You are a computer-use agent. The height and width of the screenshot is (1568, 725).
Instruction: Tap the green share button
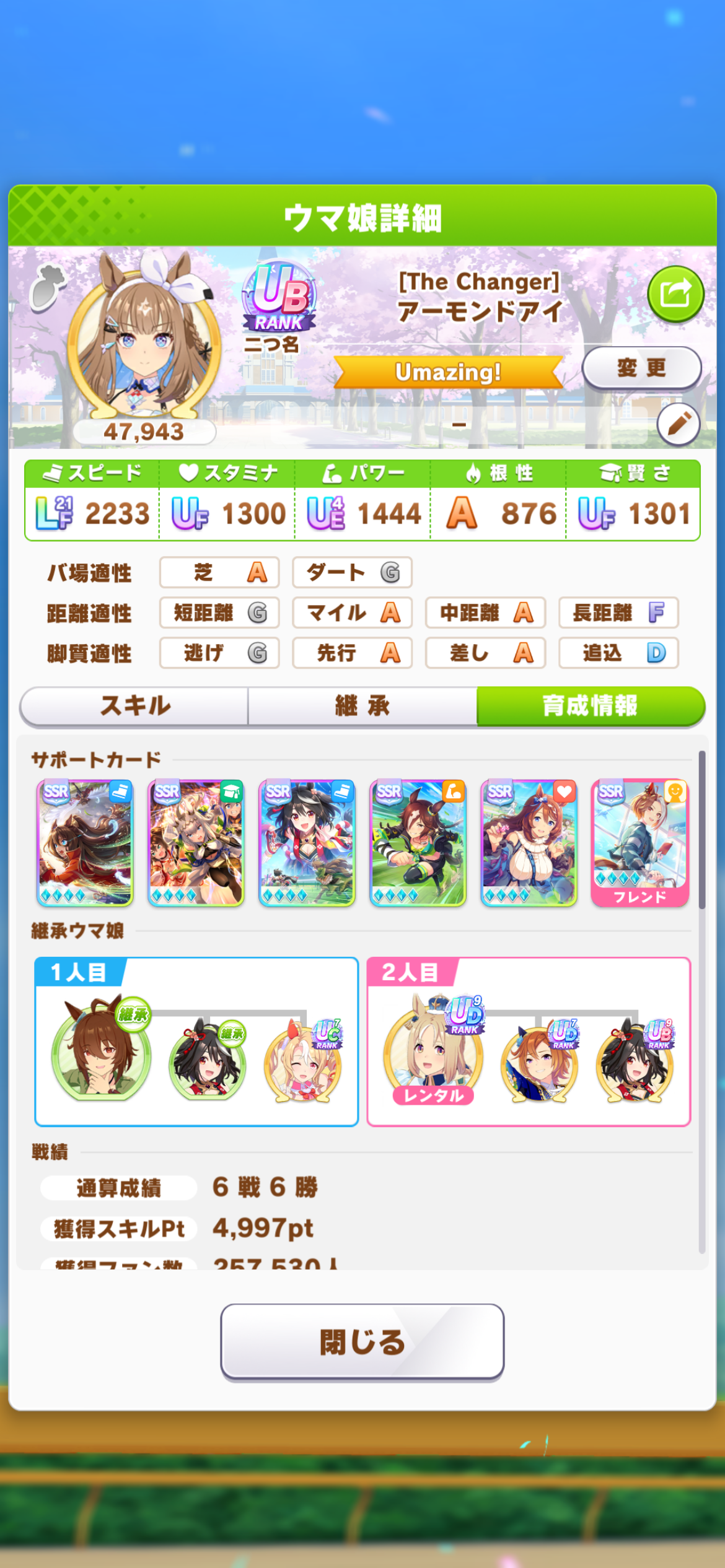pyautogui.click(x=675, y=294)
